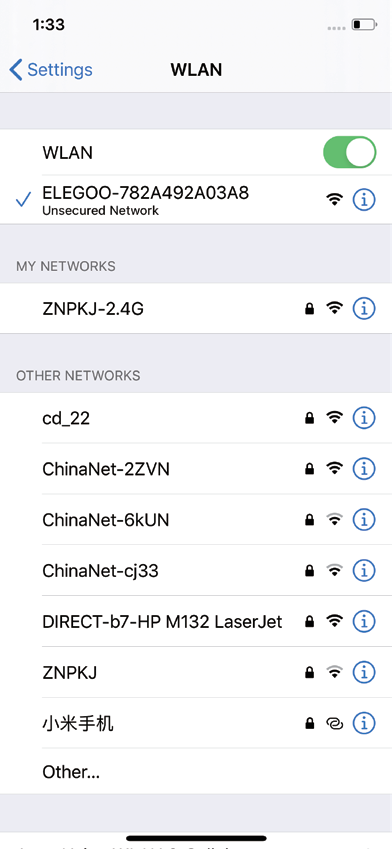The height and width of the screenshot is (849, 392).
Task: Open info for 小米手机 hotspot
Action: [x=364, y=723]
